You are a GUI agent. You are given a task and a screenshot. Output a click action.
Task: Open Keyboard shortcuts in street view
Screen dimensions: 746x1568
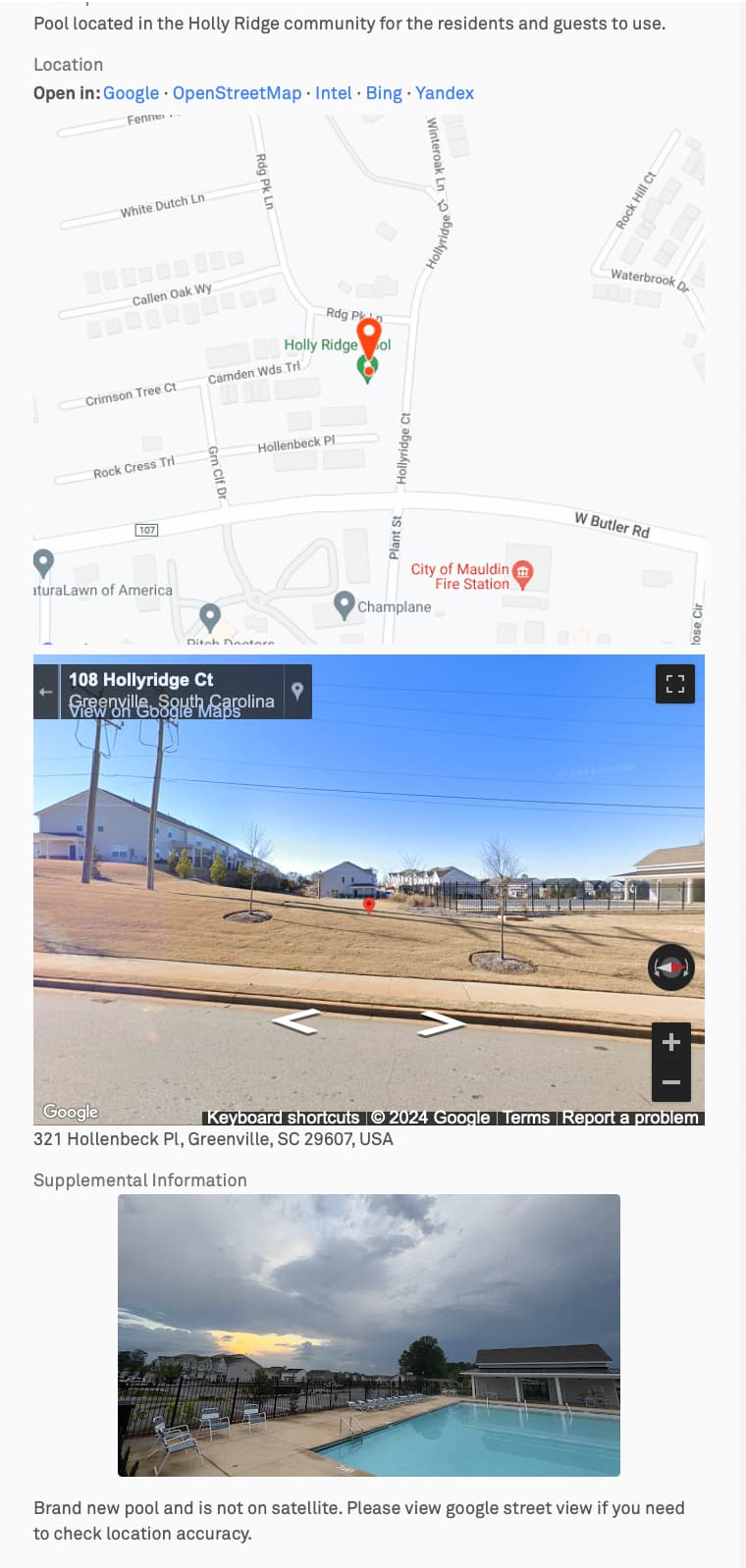(283, 1118)
